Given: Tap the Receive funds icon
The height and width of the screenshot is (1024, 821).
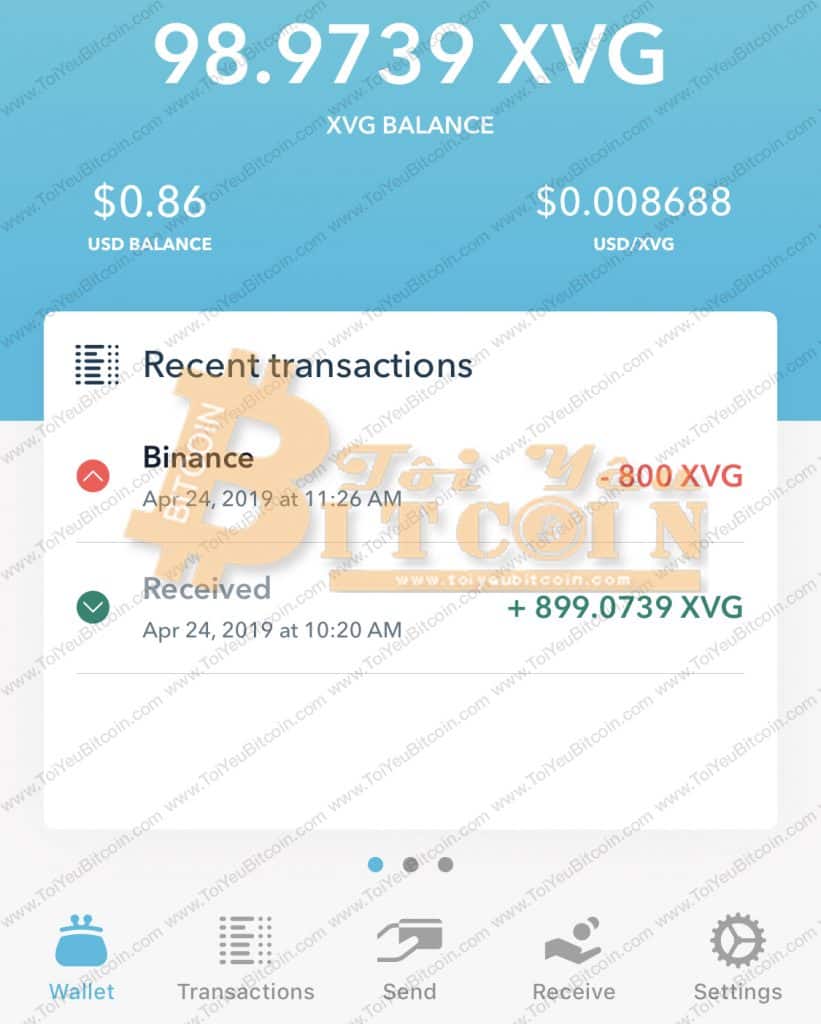Looking at the screenshot, I should point(573,938).
